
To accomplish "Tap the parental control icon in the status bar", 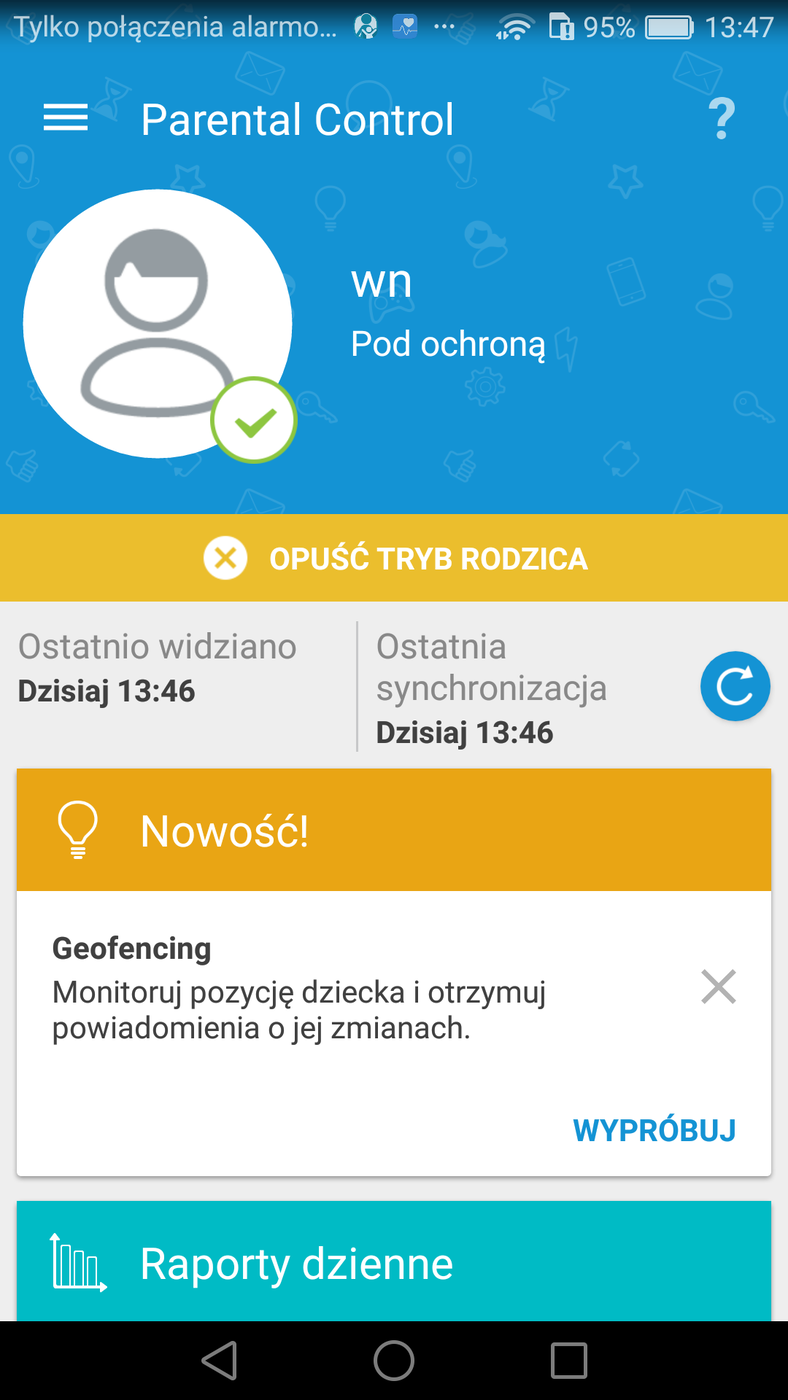I will 363,26.
